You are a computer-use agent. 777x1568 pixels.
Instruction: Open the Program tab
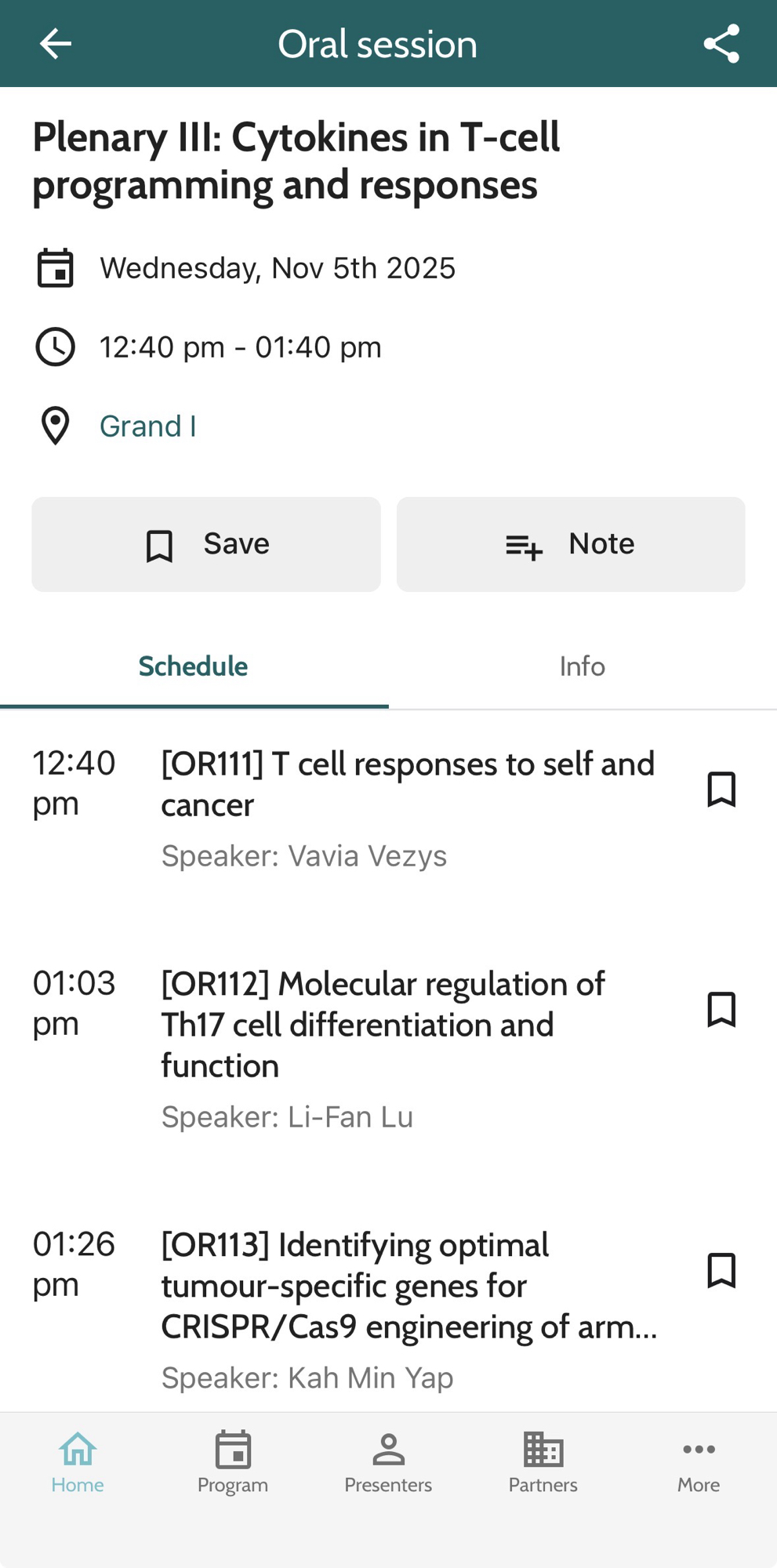(233, 1463)
